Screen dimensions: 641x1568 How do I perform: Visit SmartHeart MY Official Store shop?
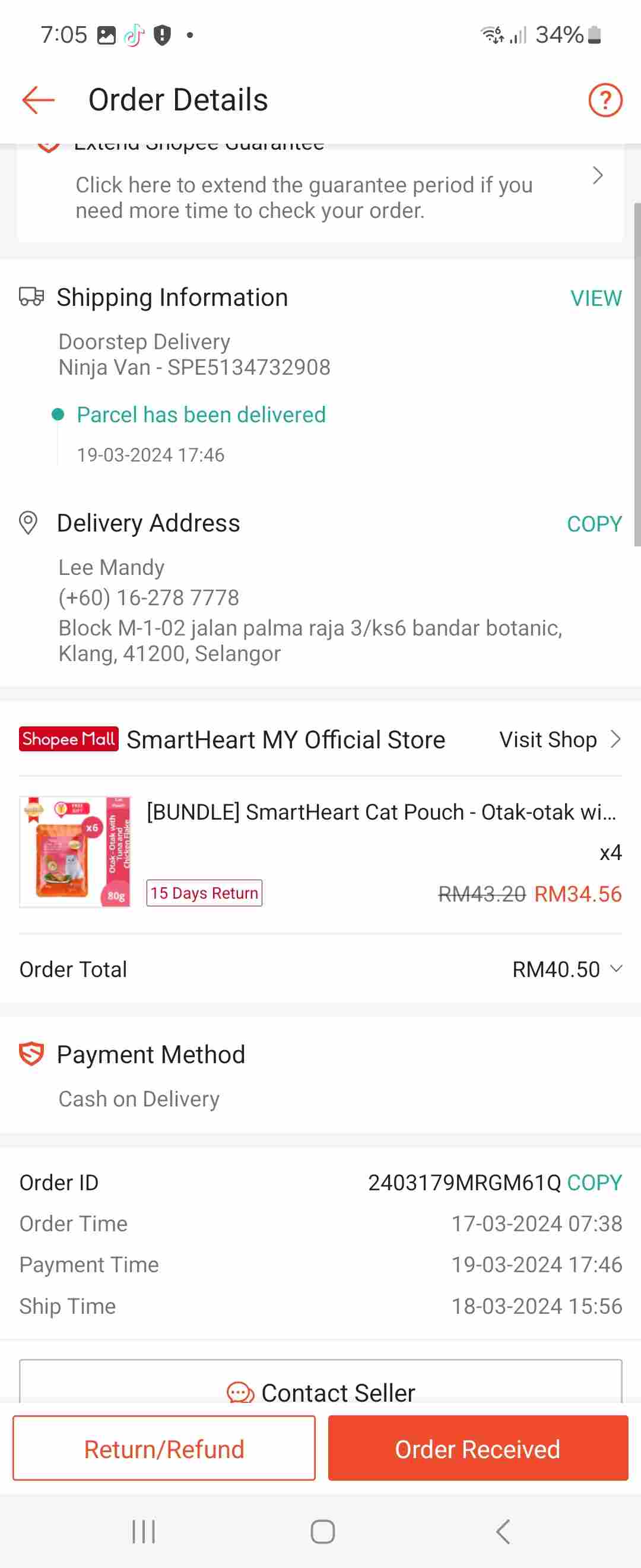click(559, 739)
